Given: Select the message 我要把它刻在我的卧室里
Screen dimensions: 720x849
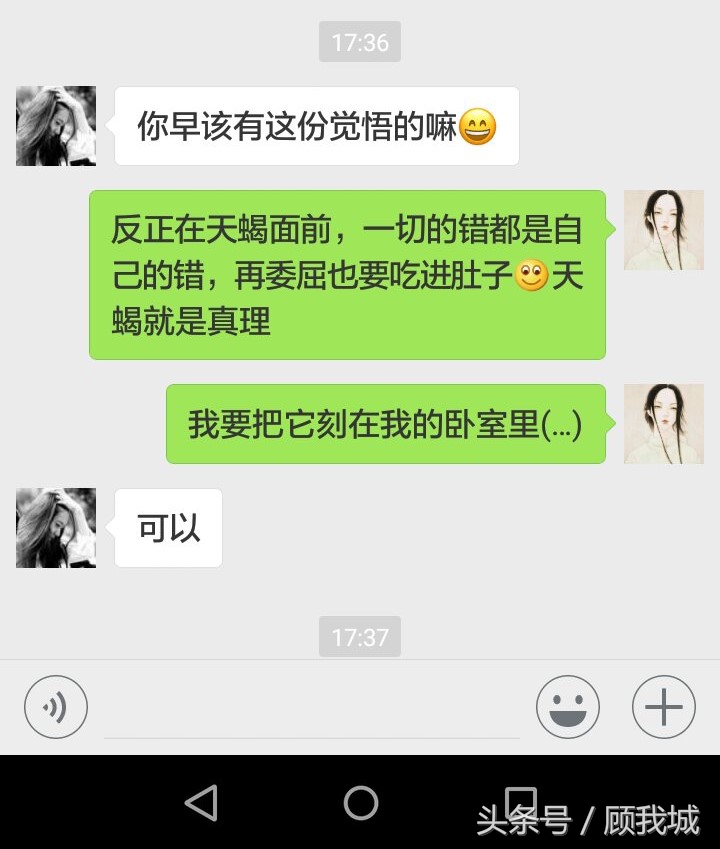Looking at the screenshot, I should [x=385, y=424].
